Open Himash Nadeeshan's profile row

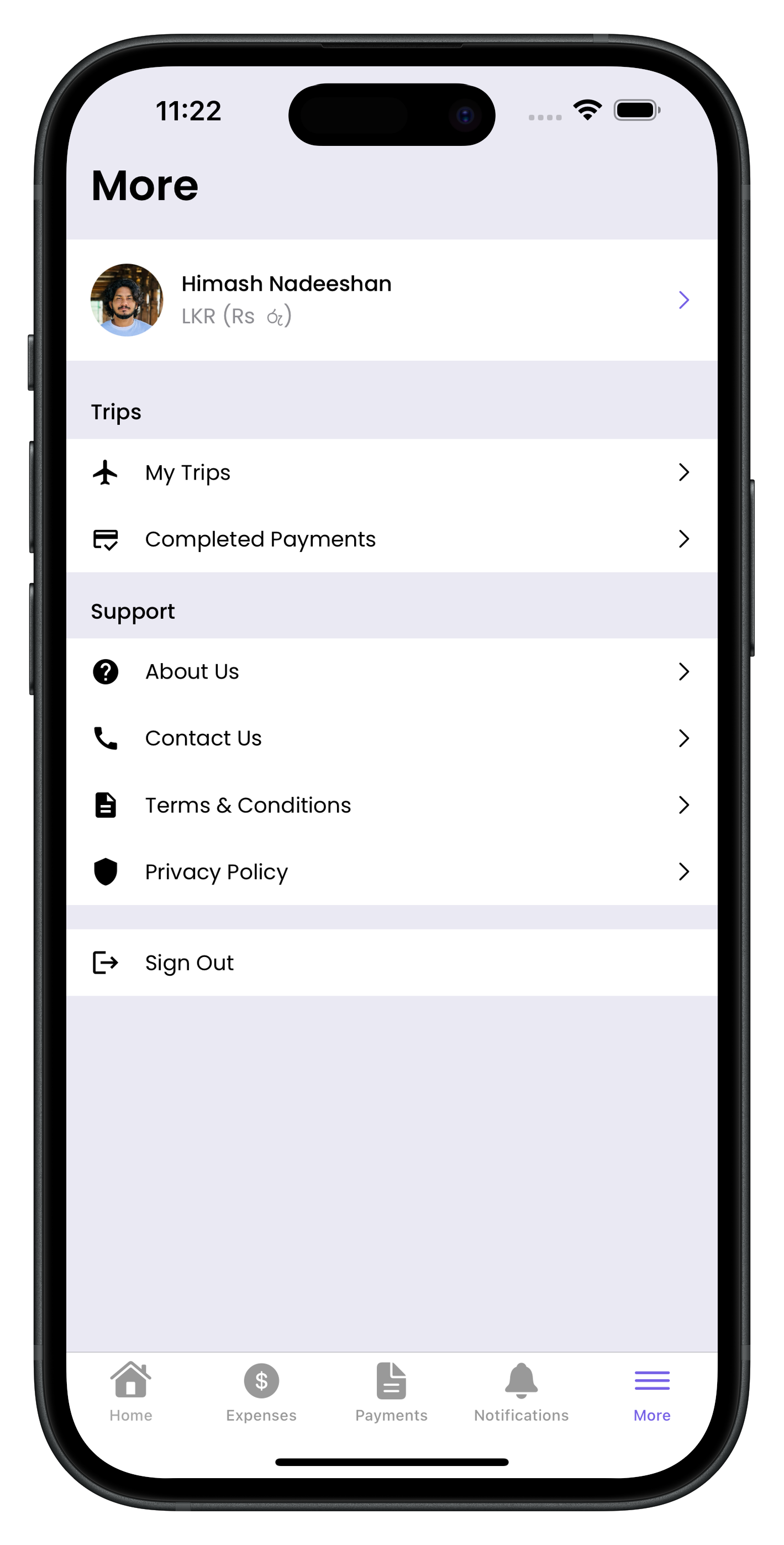(x=391, y=300)
